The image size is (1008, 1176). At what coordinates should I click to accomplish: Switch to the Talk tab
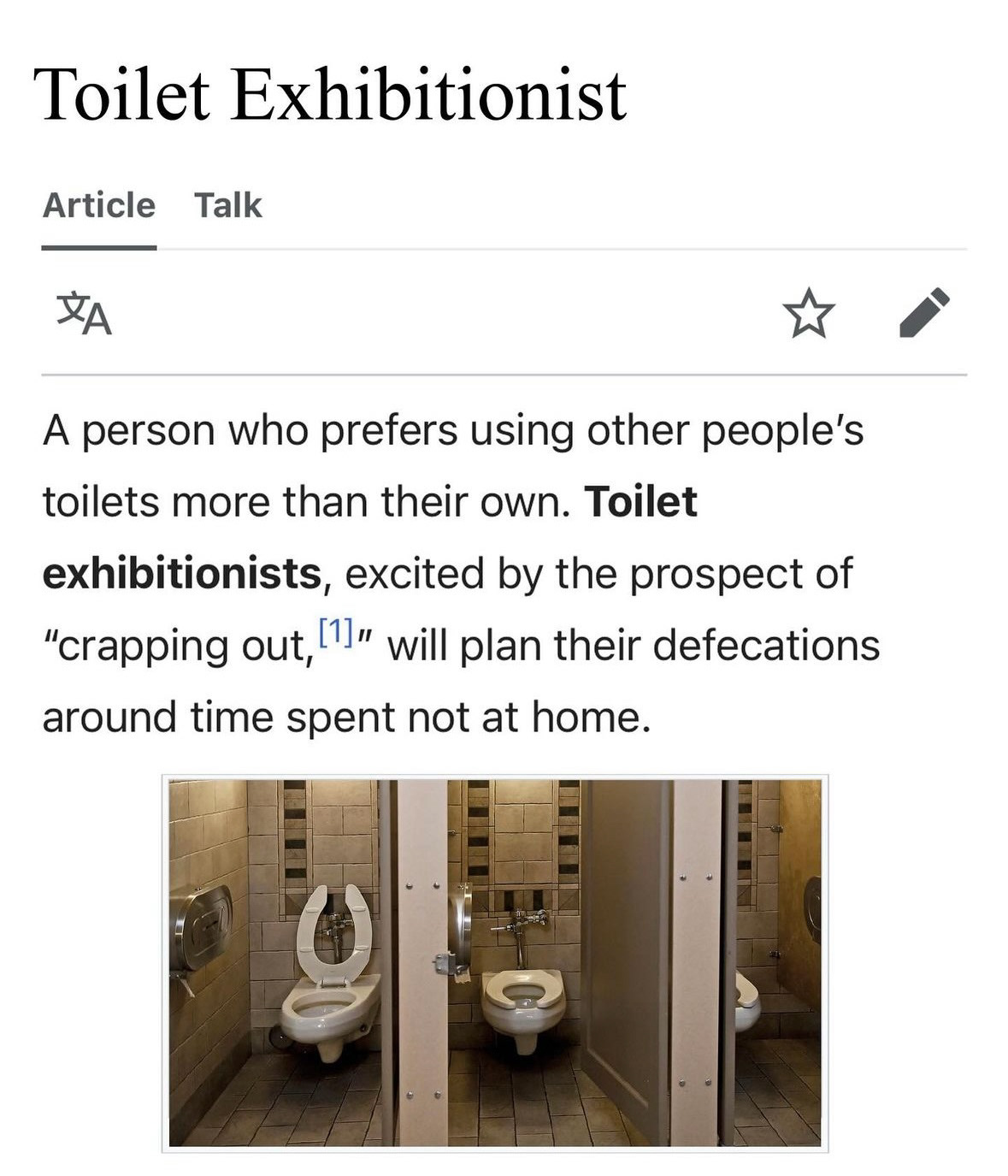point(227,206)
